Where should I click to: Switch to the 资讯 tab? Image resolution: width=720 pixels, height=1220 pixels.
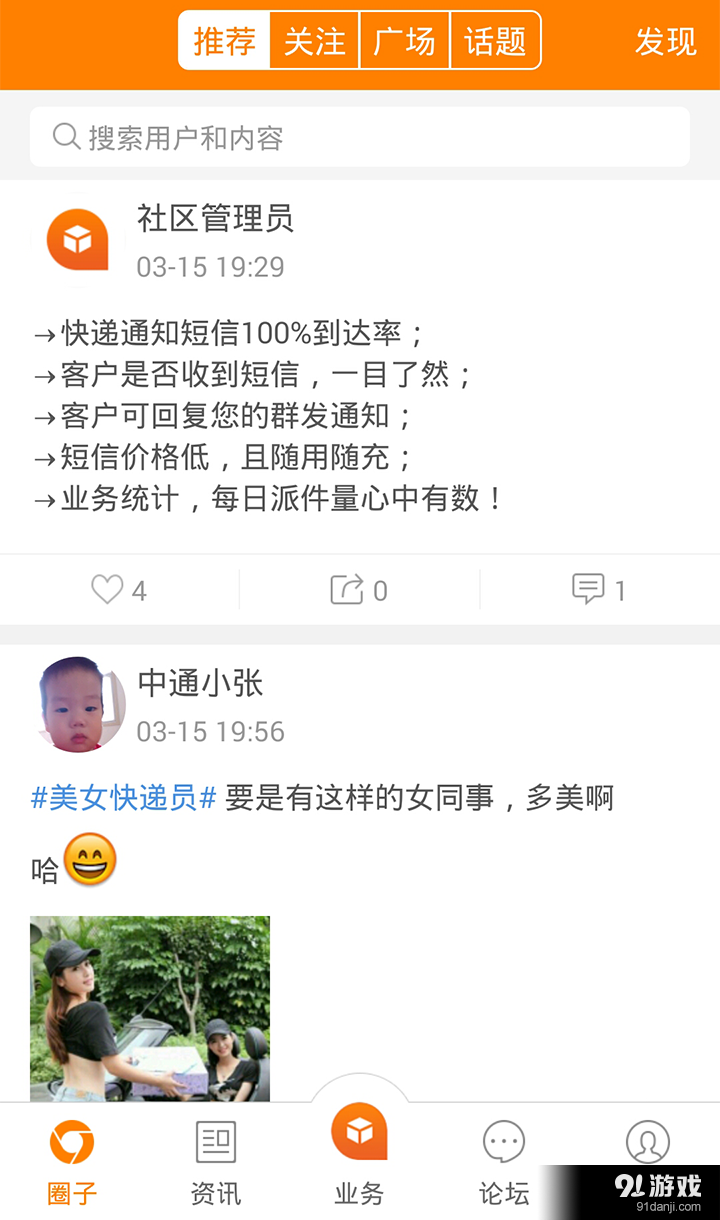point(216,1162)
